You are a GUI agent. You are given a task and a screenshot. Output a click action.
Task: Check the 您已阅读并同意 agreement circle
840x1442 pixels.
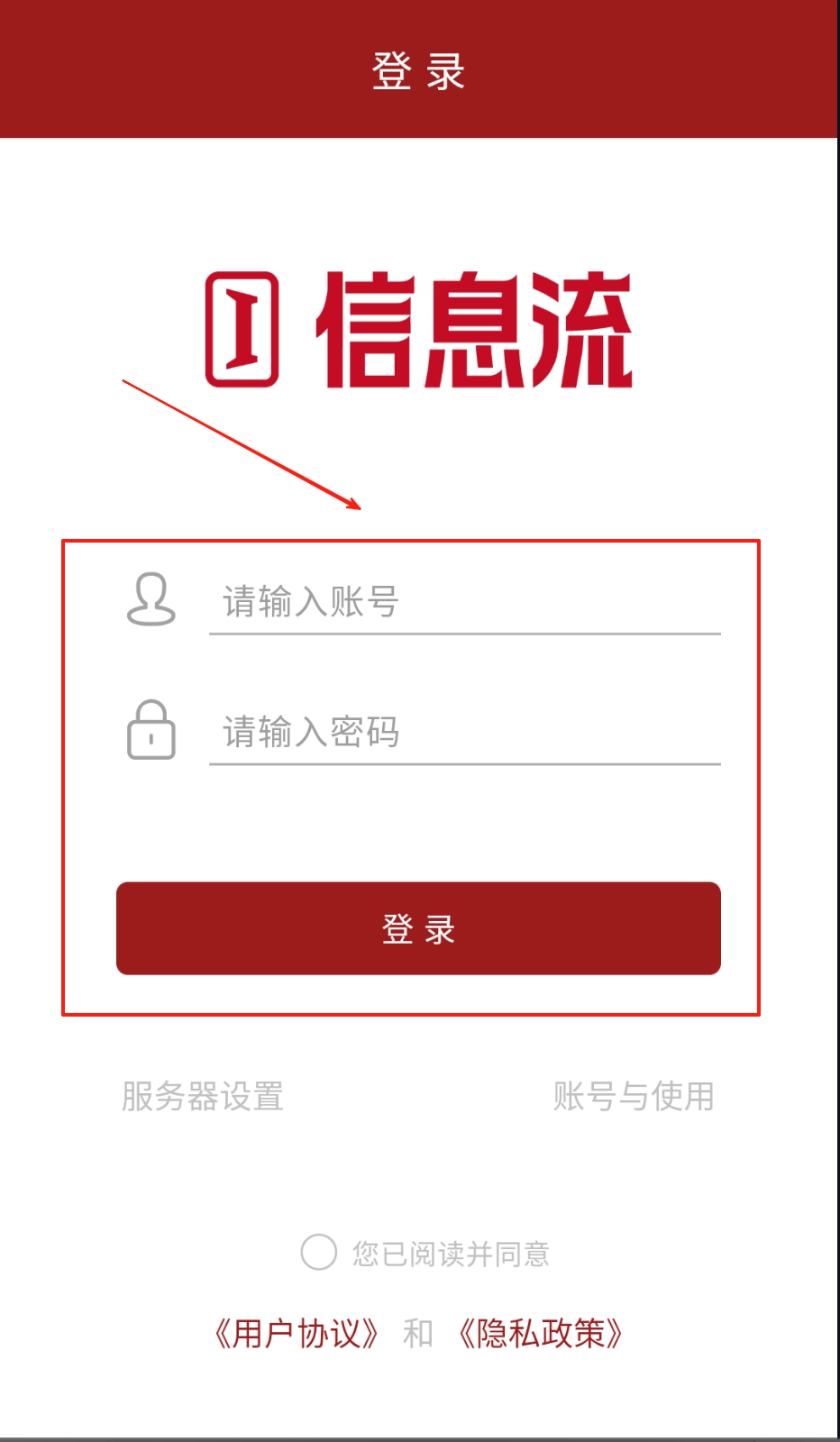tap(318, 1253)
